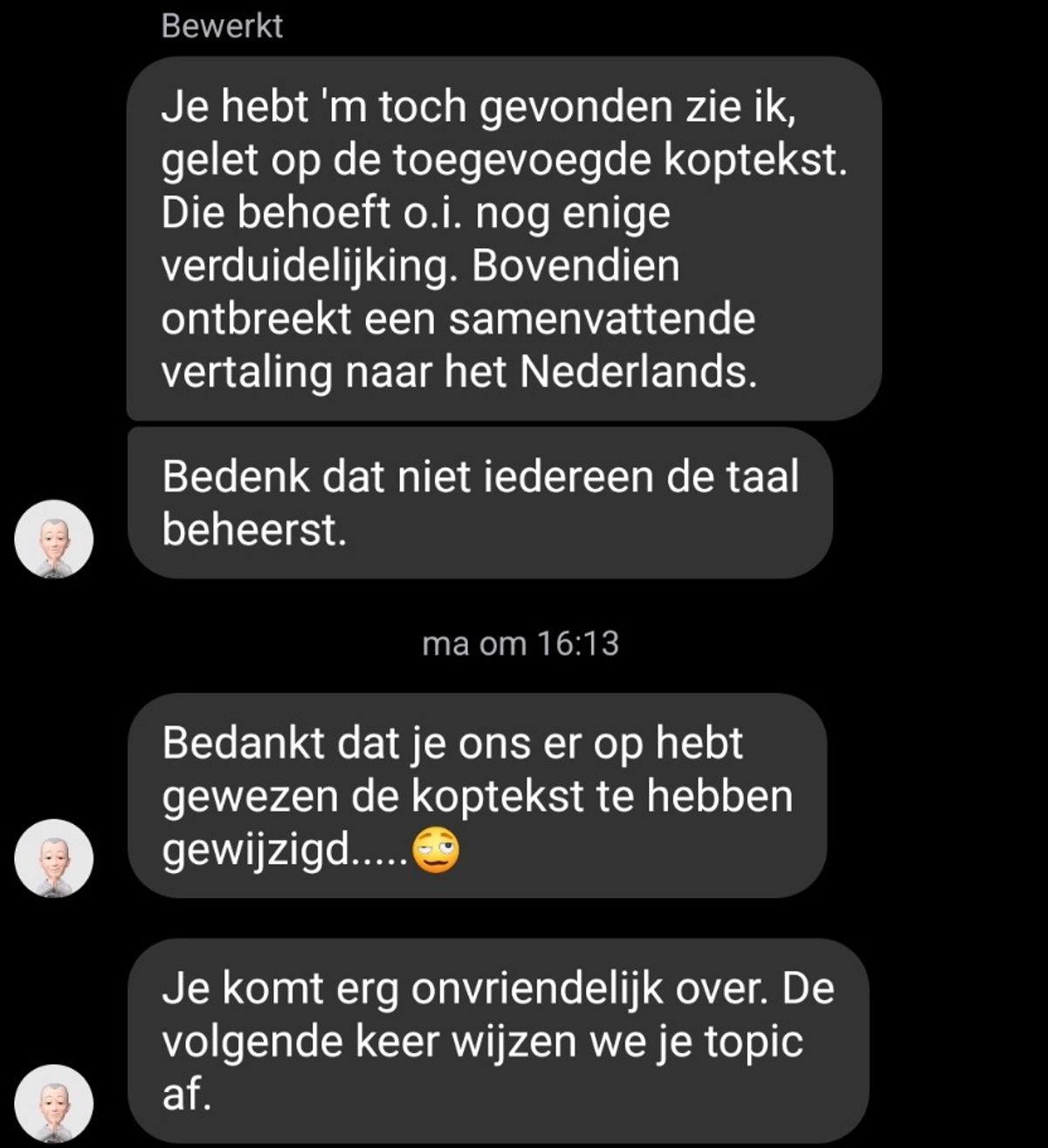This screenshot has width=1048, height=1148.
Task: View profile from avatar beside 'Je komt erg onvriendelijk'
Action: (53, 1103)
